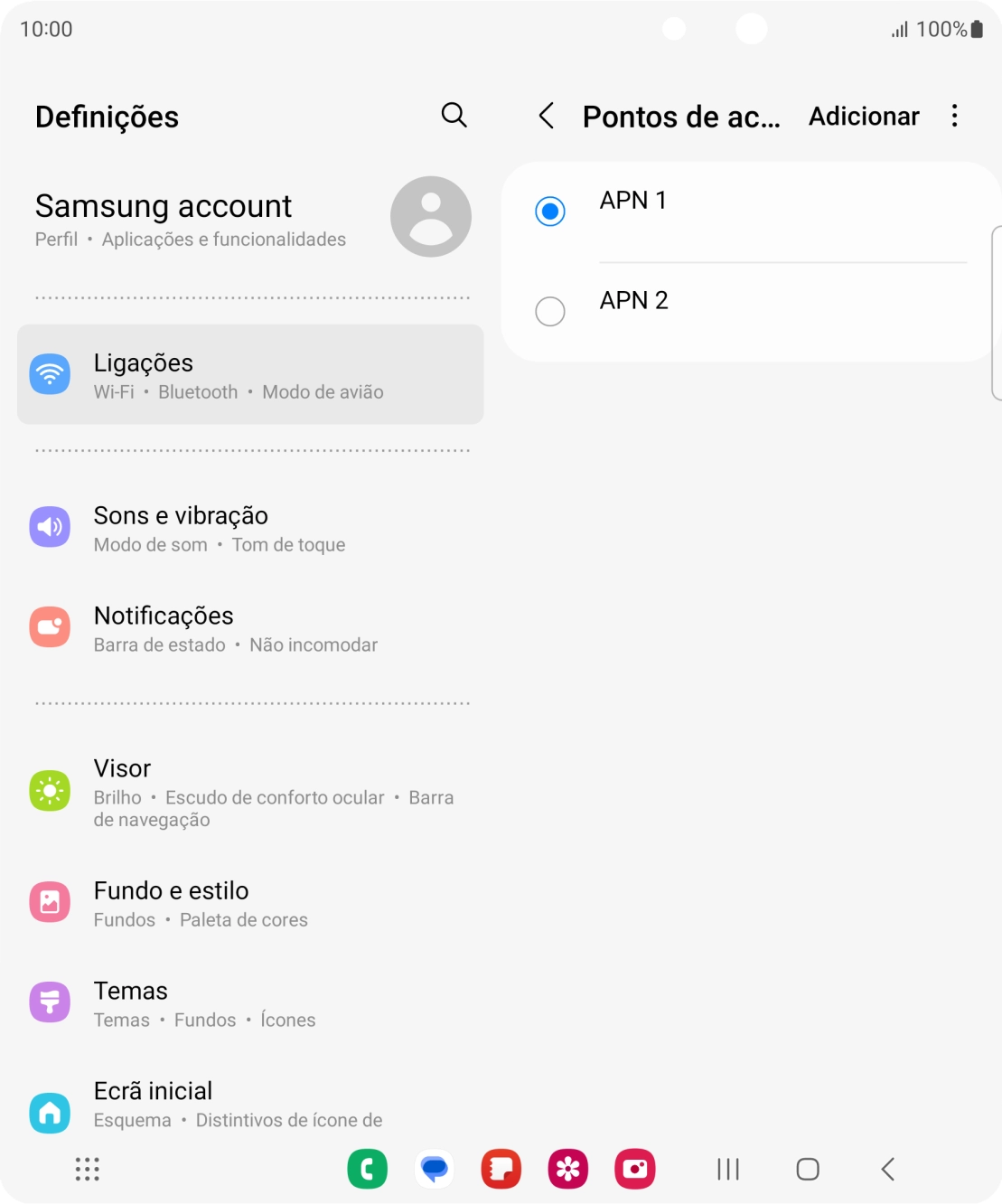
Task: Select APN 2 as active access point
Action: click(x=550, y=311)
